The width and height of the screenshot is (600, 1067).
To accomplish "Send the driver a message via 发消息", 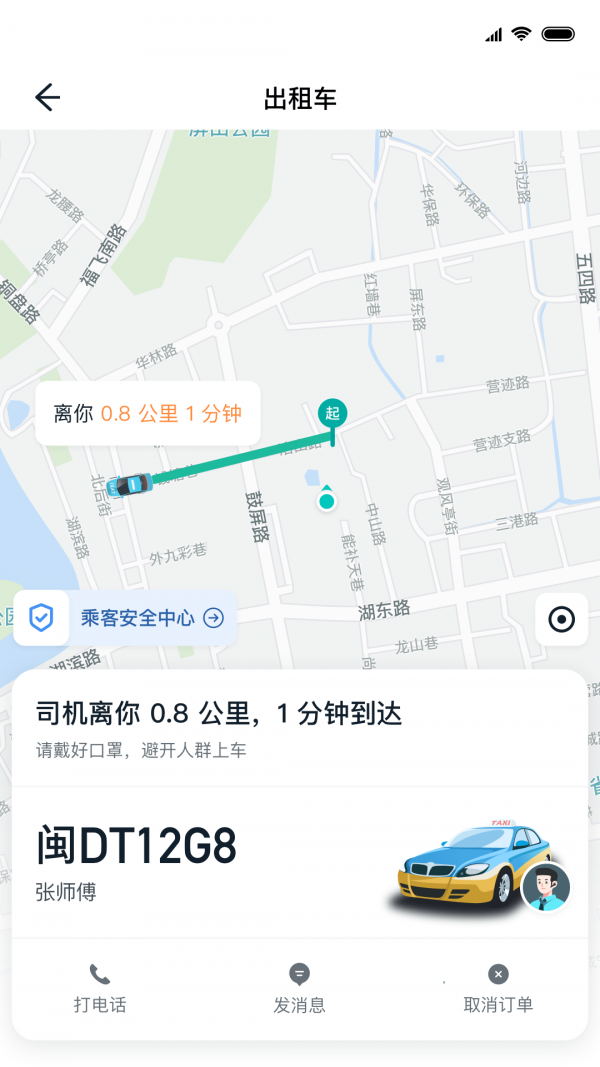I will pos(299,988).
